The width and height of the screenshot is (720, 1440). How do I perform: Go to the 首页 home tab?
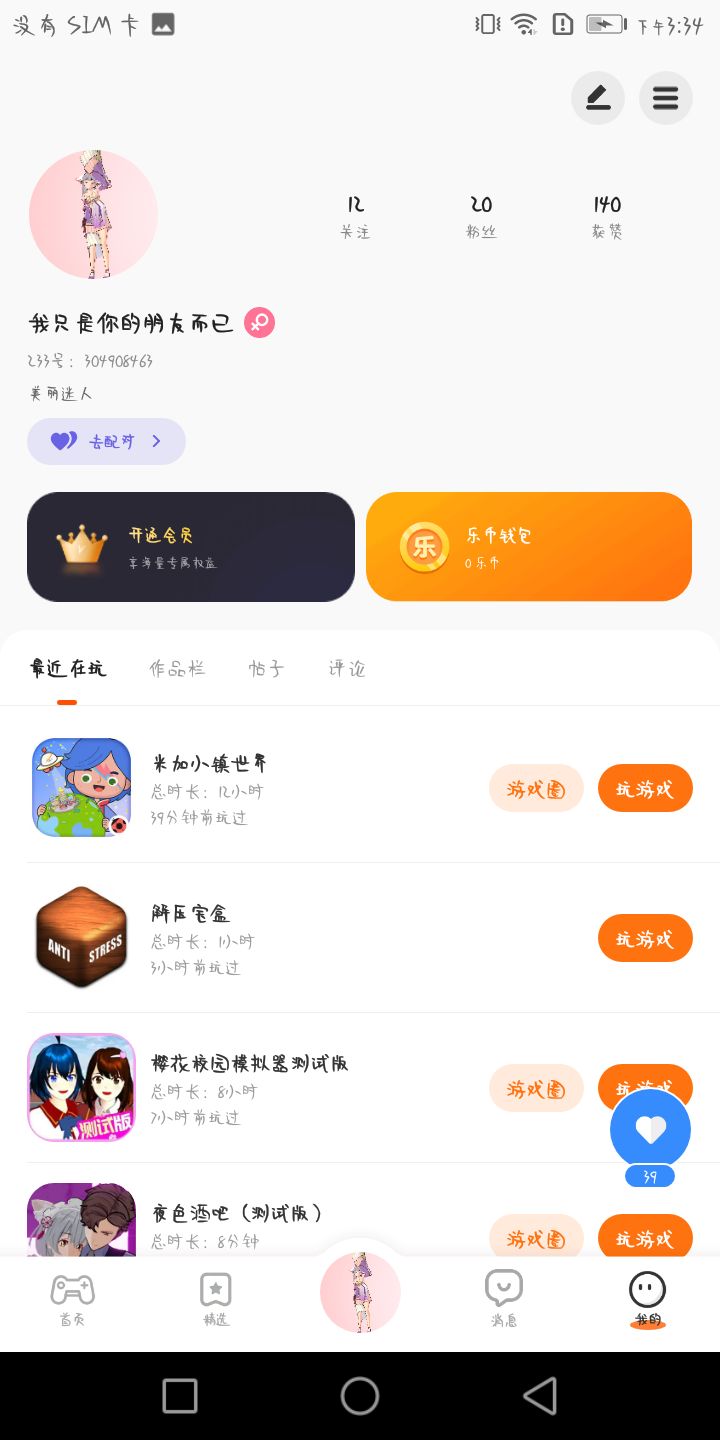point(72,1299)
